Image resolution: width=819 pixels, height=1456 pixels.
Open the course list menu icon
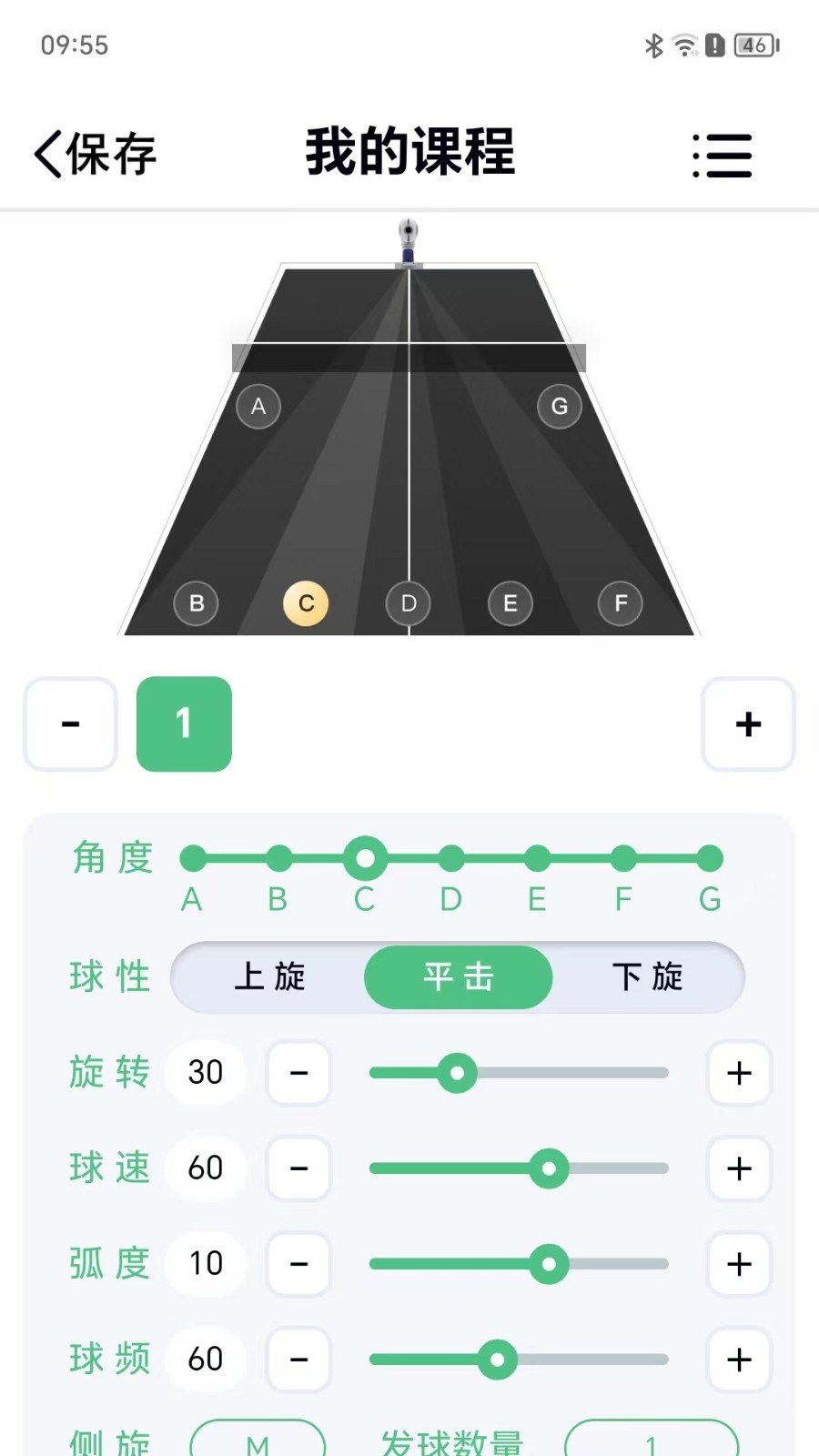tap(722, 156)
